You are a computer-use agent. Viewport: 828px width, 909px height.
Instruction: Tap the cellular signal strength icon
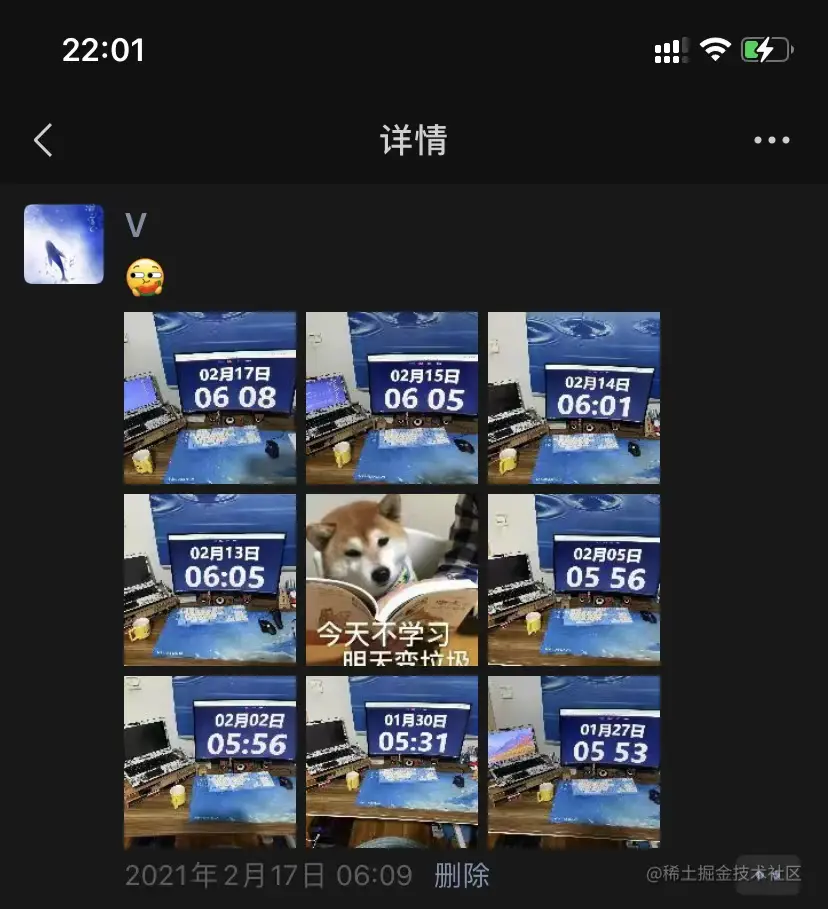pyautogui.click(x=671, y=48)
